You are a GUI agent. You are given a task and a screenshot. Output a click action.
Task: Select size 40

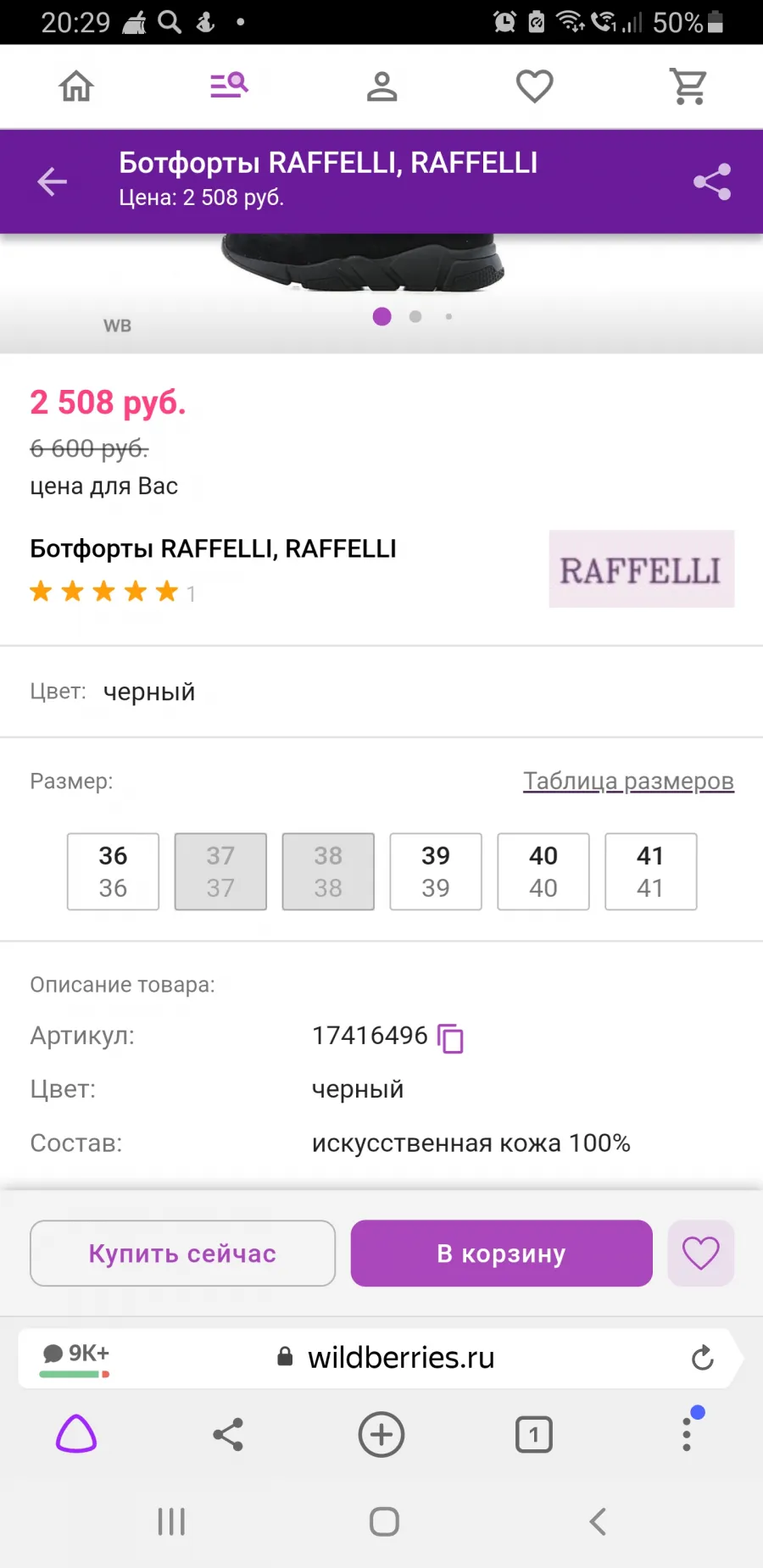tap(543, 871)
